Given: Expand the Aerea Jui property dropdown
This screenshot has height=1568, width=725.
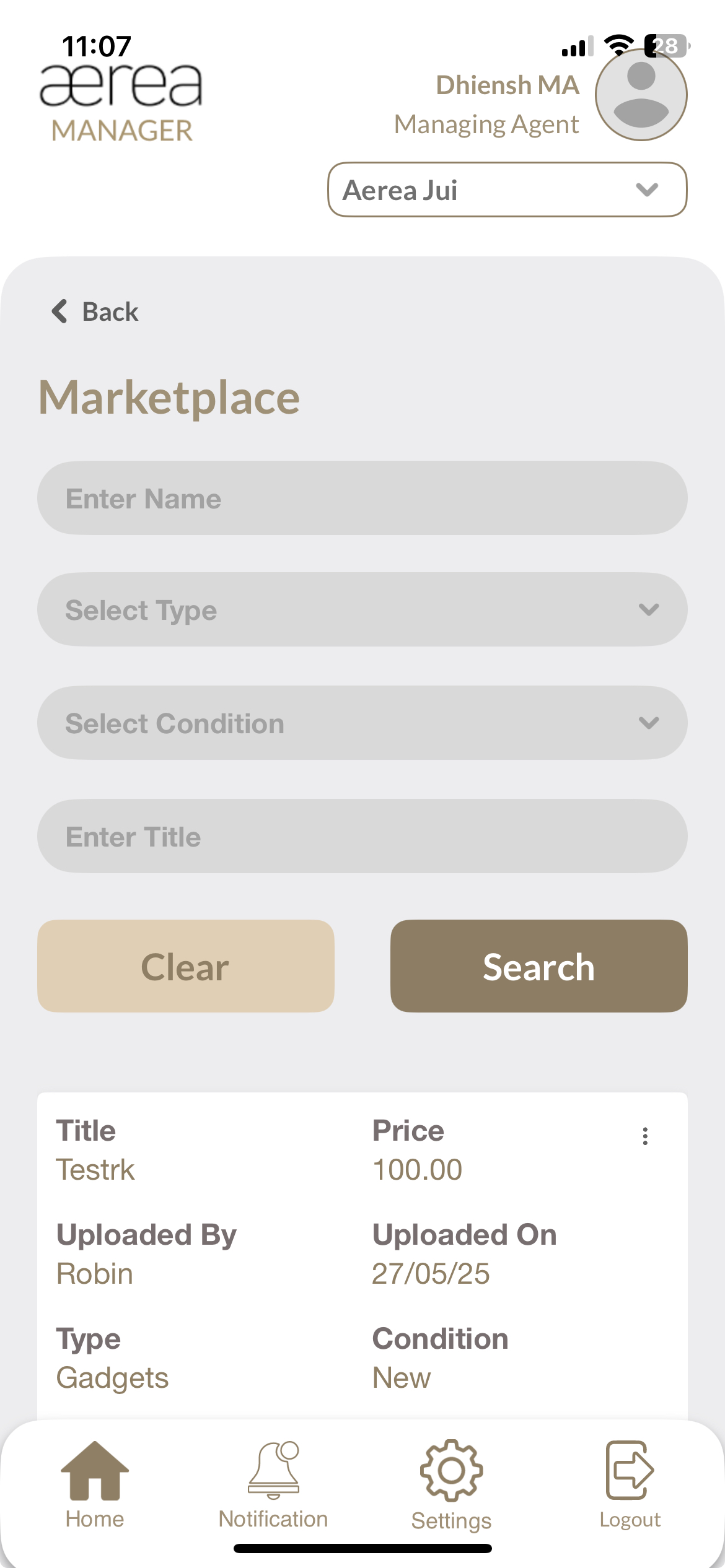Looking at the screenshot, I should (507, 190).
